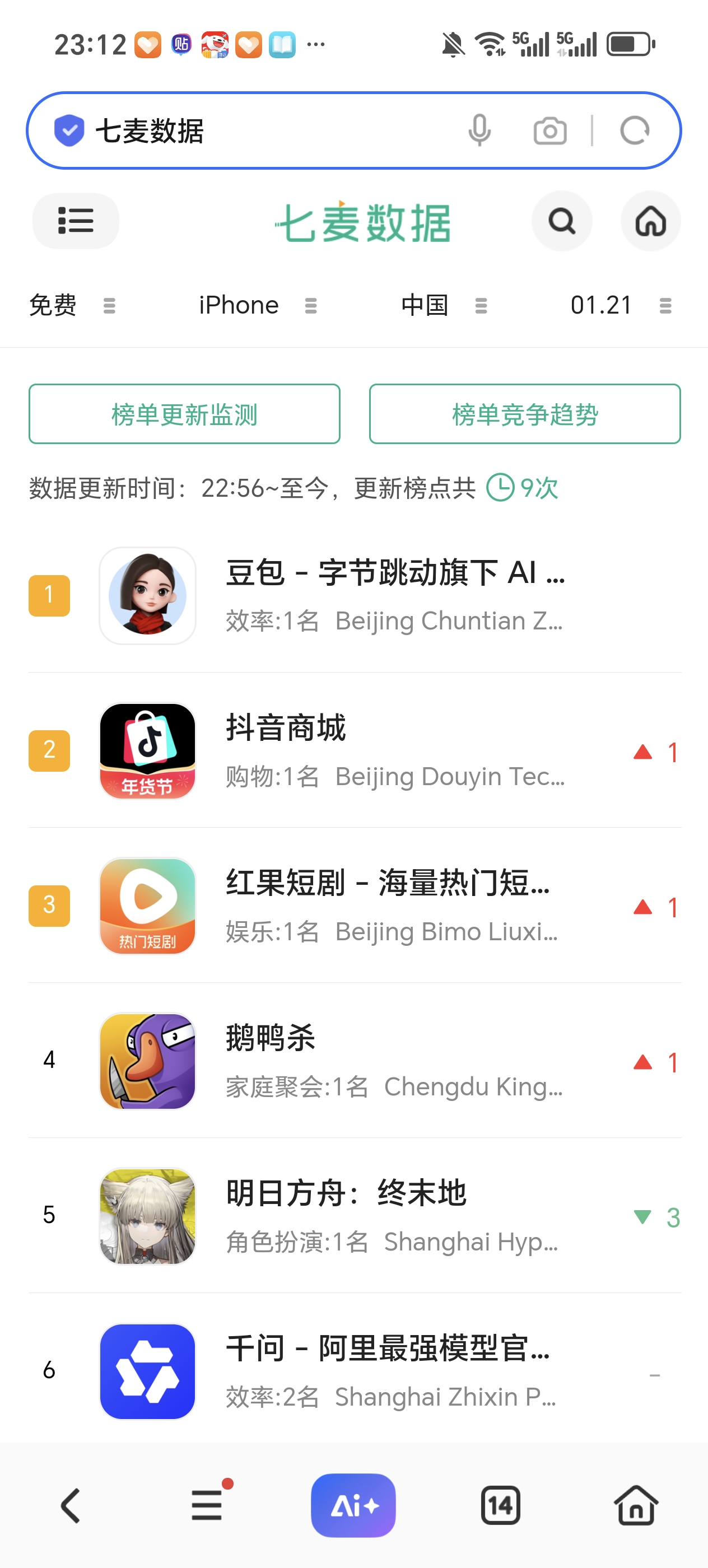The height and width of the screenshot is (1568, 708).
Task: Change device filter from iPhone
Action: pos(257,305)
